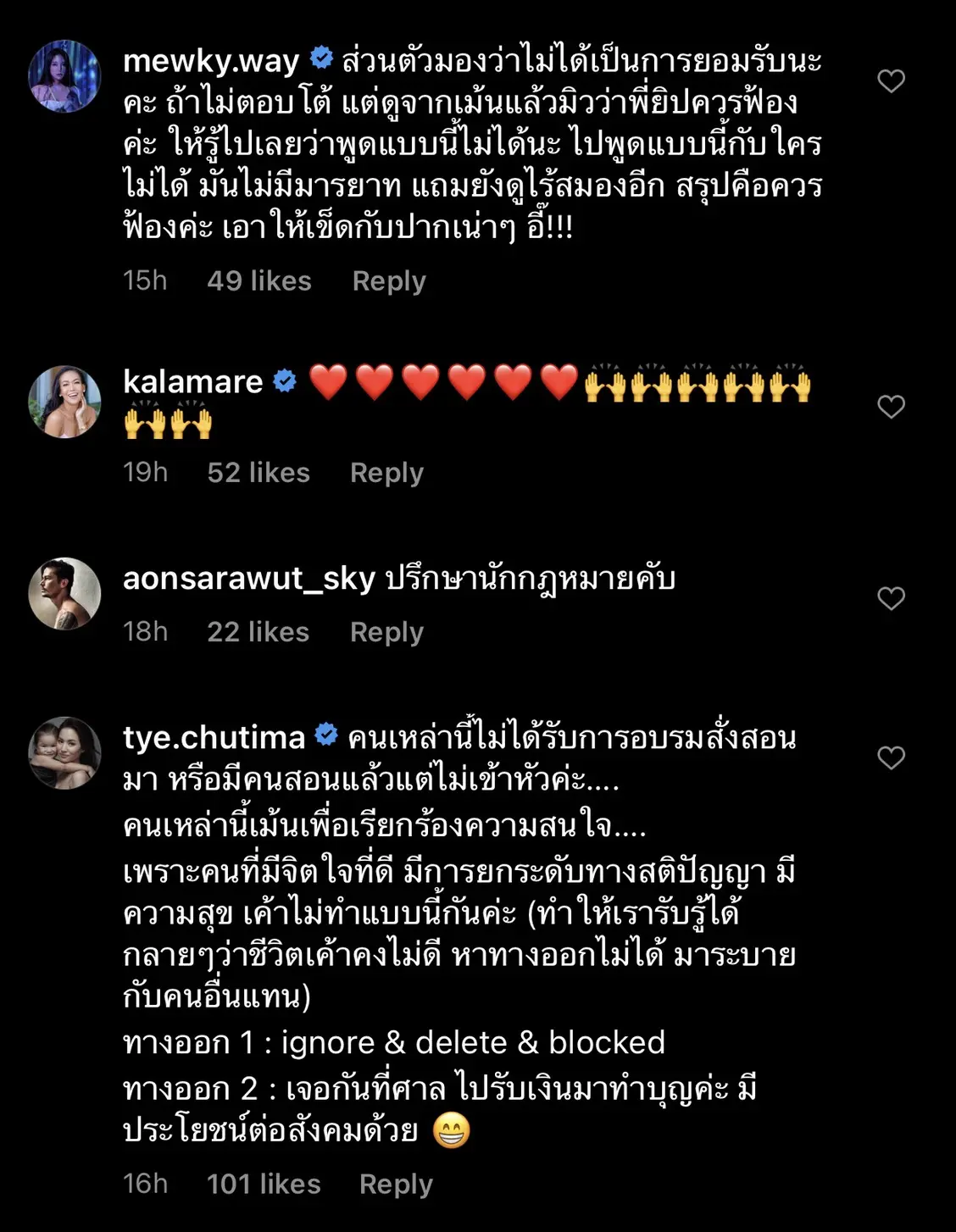Image resolution: width=956 pixels, height=1232 pixels.
Task: Visit the aonsarawut_sky username link
Action: pyautogui.click(x=249, y=579)
